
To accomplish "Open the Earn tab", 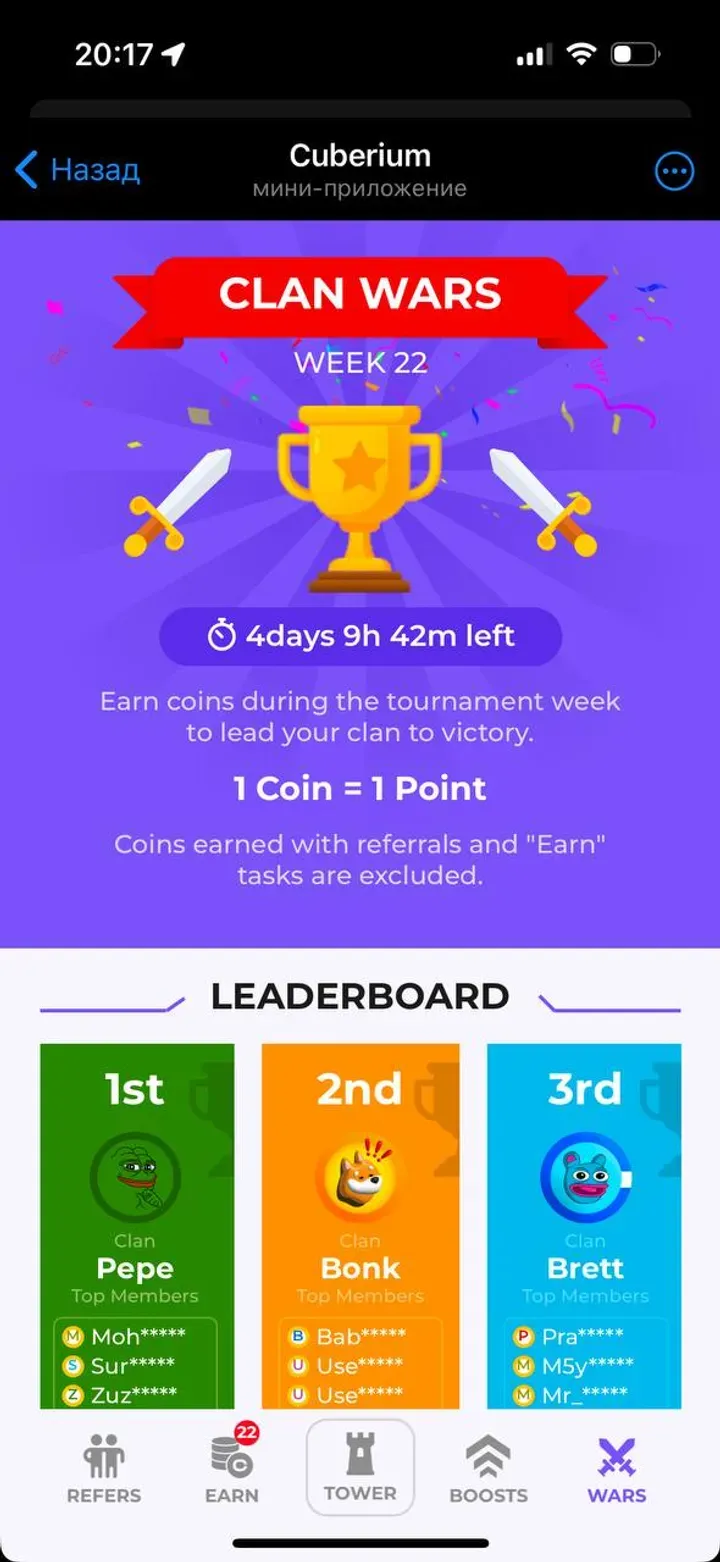I will point(232,1470).
